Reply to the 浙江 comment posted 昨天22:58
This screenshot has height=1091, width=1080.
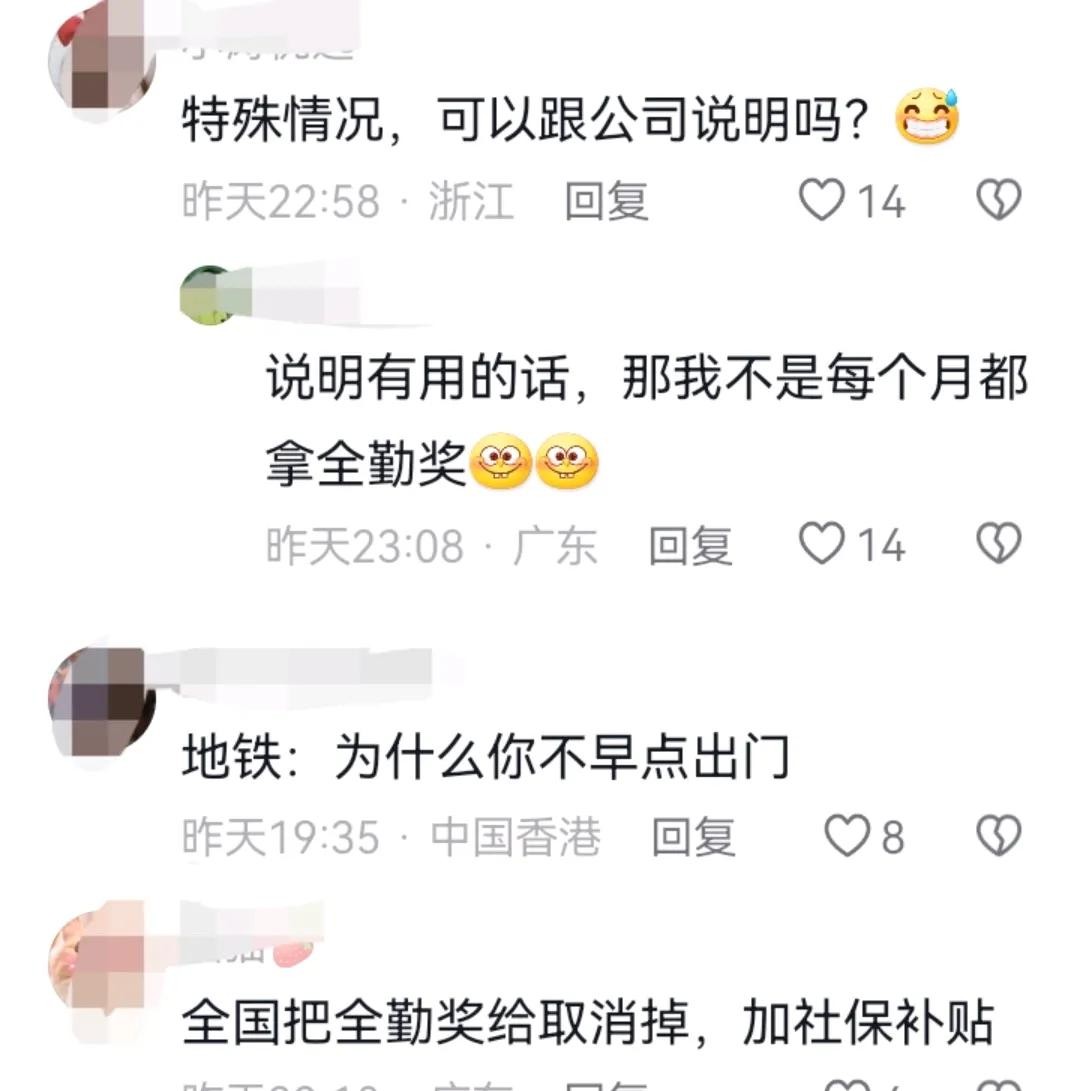pyautogui.click(x=606, y=201)
